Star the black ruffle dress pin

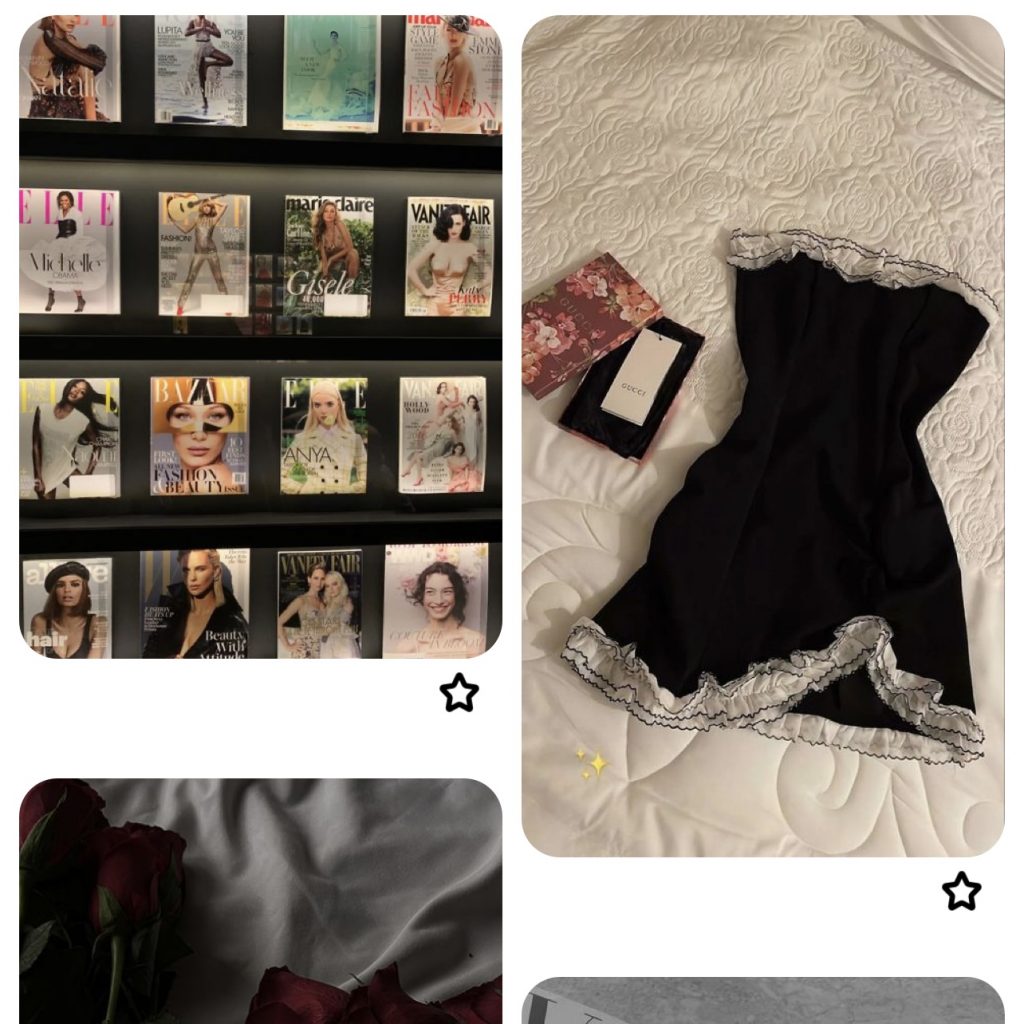click(961, 891)
